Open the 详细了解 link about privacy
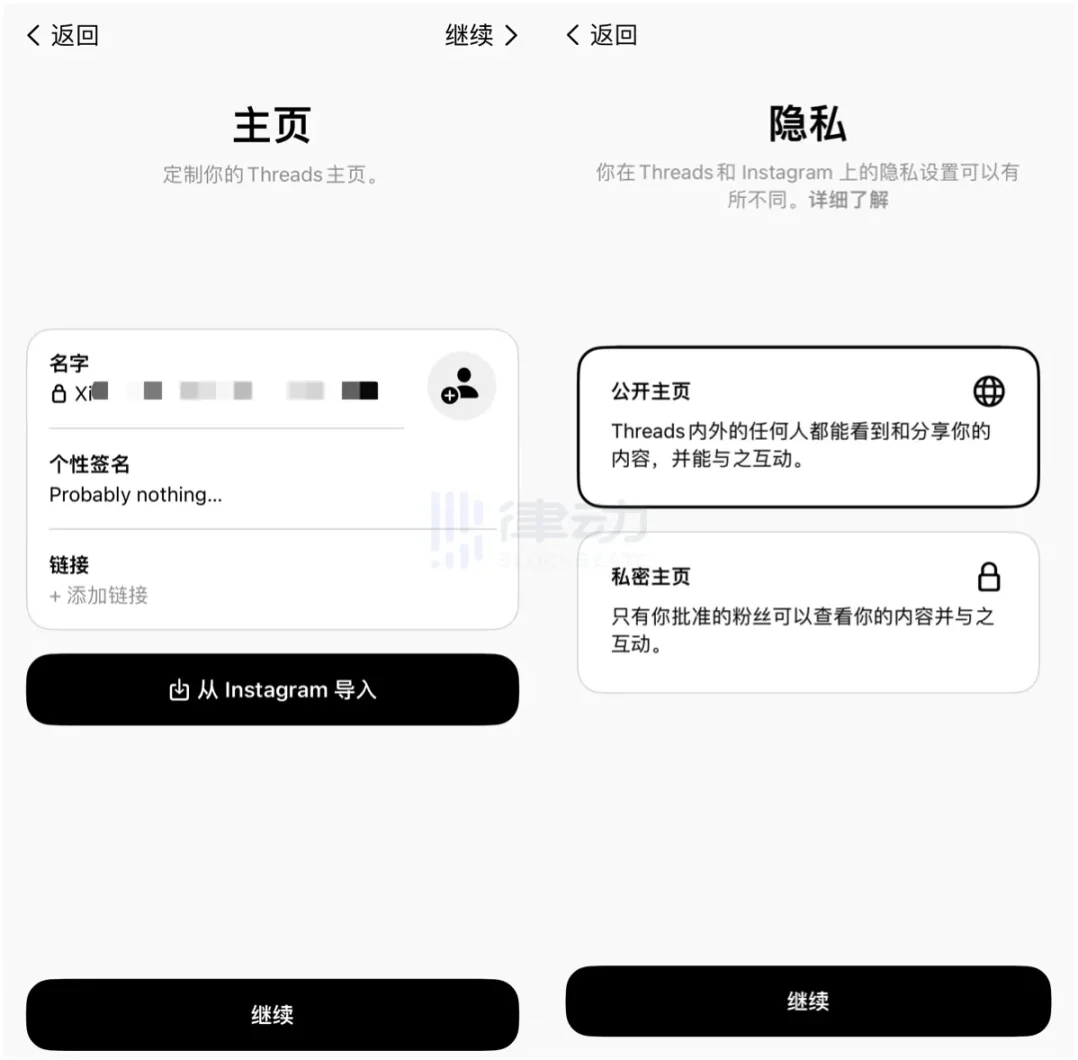Viewport: 1078px width, 1060px height. click(x=848, y=199)
